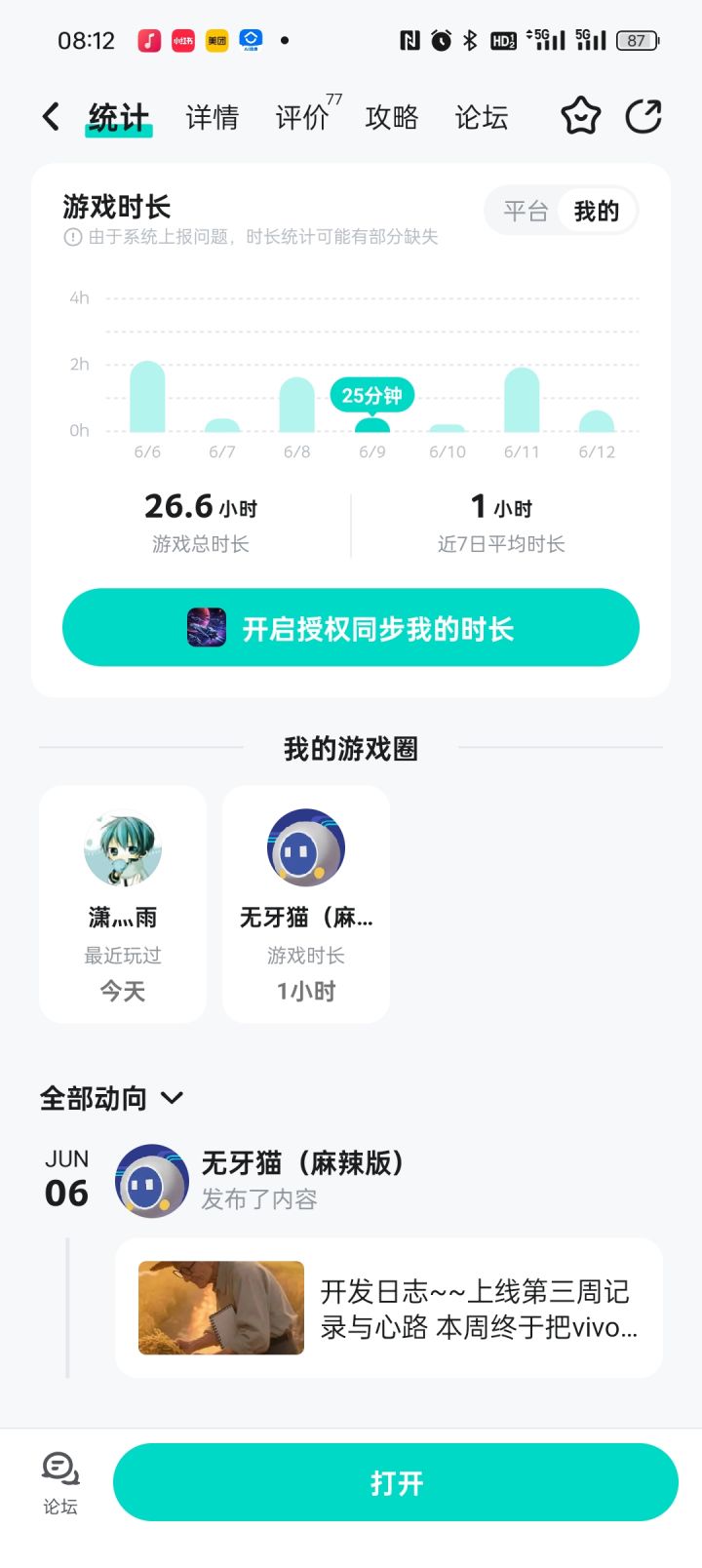Expand the 全部动向 dropdown

point(111,1099)
